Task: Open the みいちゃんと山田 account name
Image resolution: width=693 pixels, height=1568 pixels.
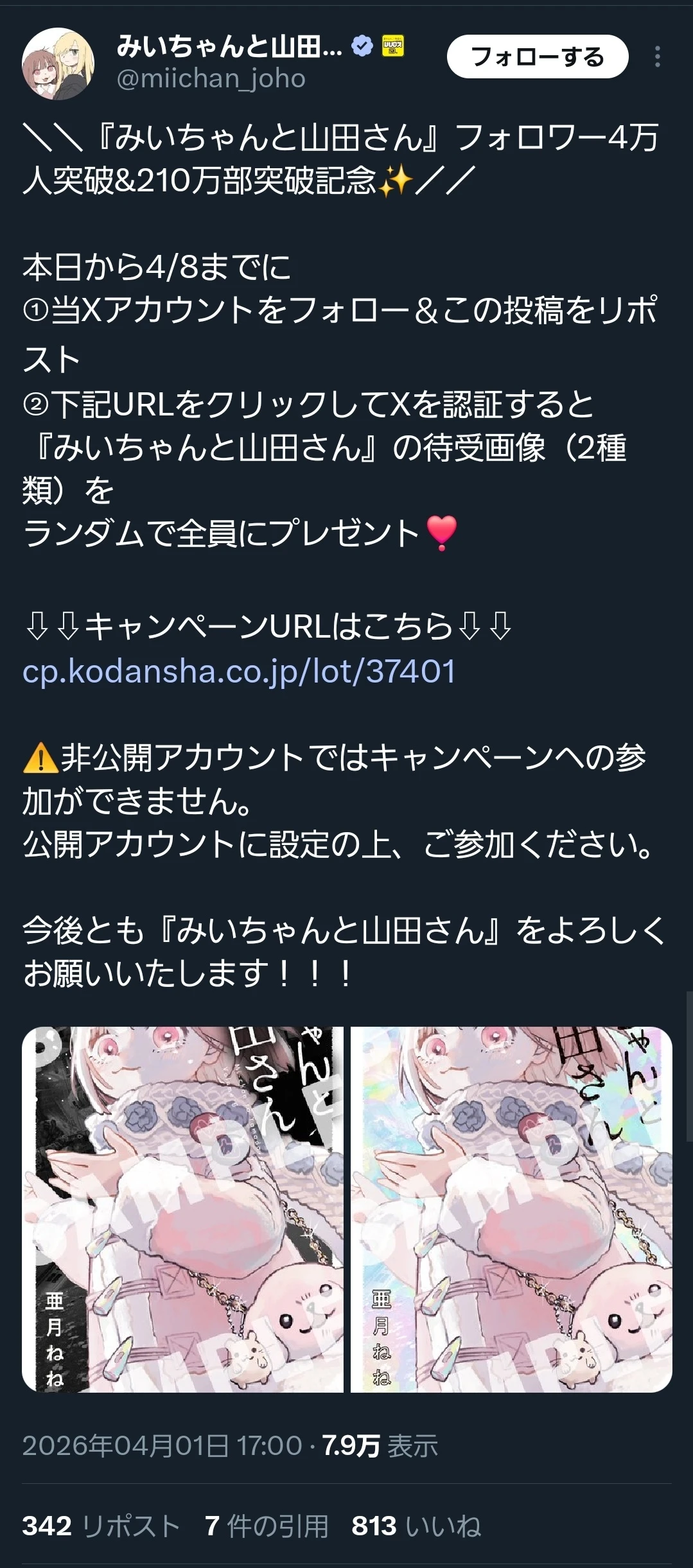Action: pyautogui.click(x=229, y=46)
